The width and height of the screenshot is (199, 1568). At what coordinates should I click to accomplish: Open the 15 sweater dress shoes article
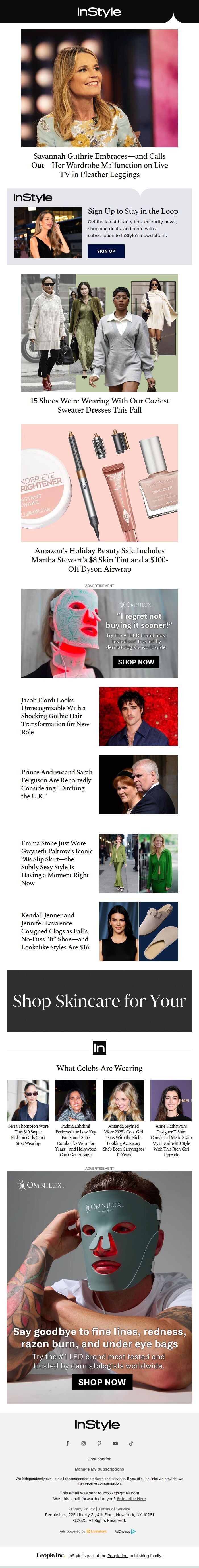click(x=100, y=405)
